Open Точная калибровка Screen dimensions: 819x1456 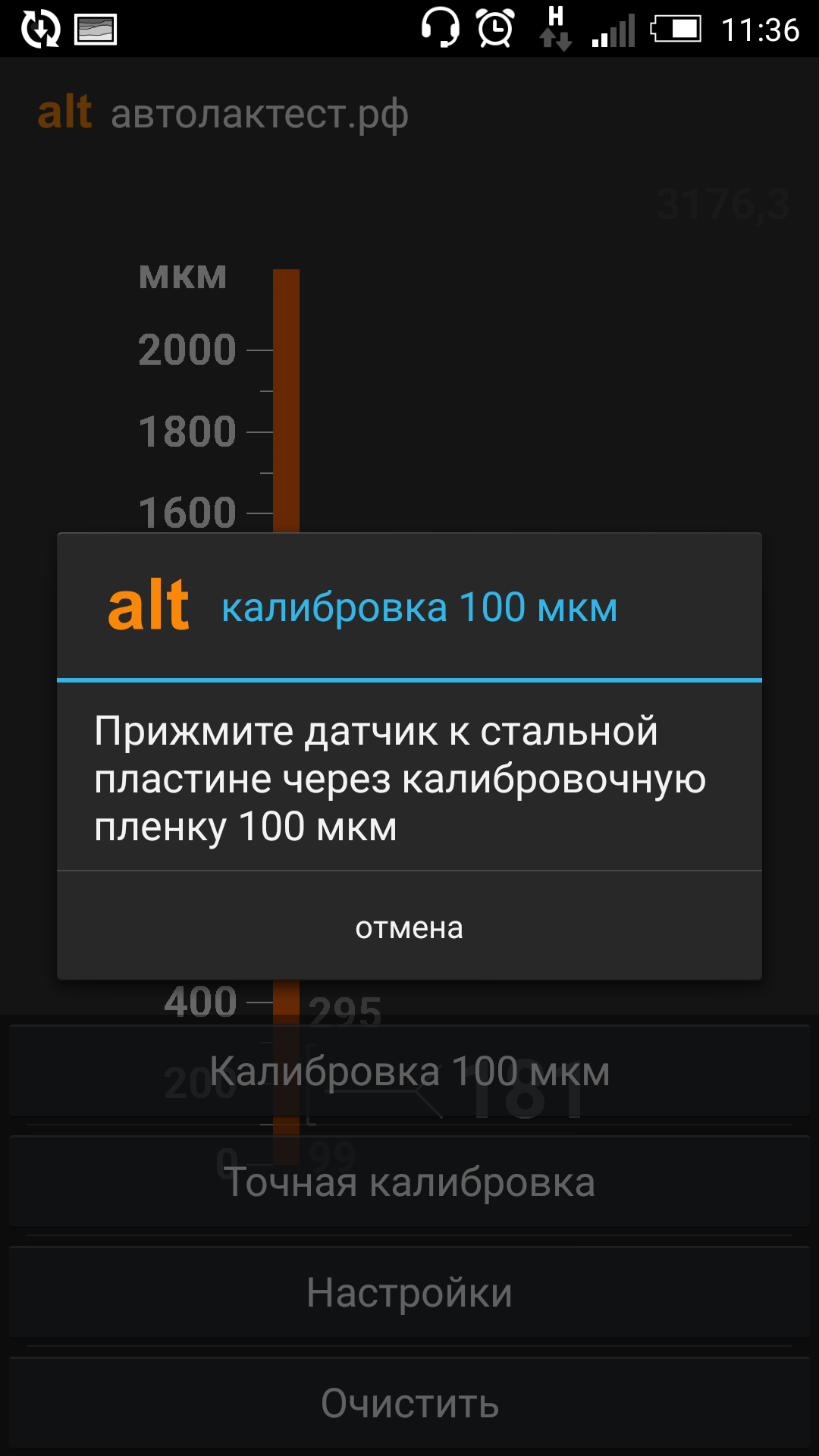(x=409, y=1182)
